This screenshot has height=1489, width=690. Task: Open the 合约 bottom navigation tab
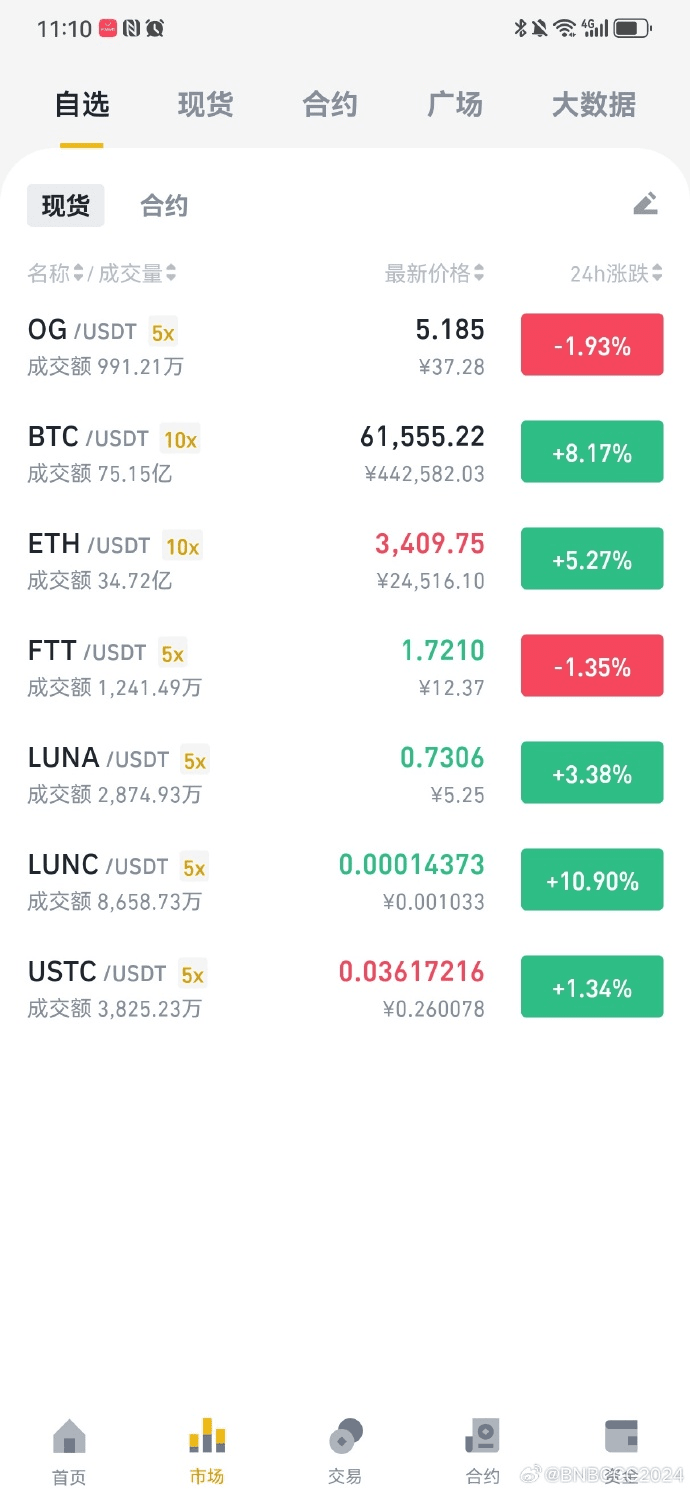click(483, 1451)
